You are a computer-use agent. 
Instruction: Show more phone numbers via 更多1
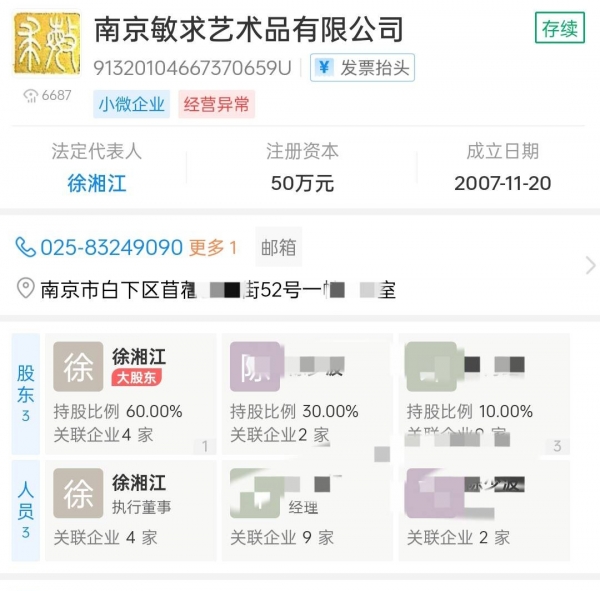[x=212, y=247]
